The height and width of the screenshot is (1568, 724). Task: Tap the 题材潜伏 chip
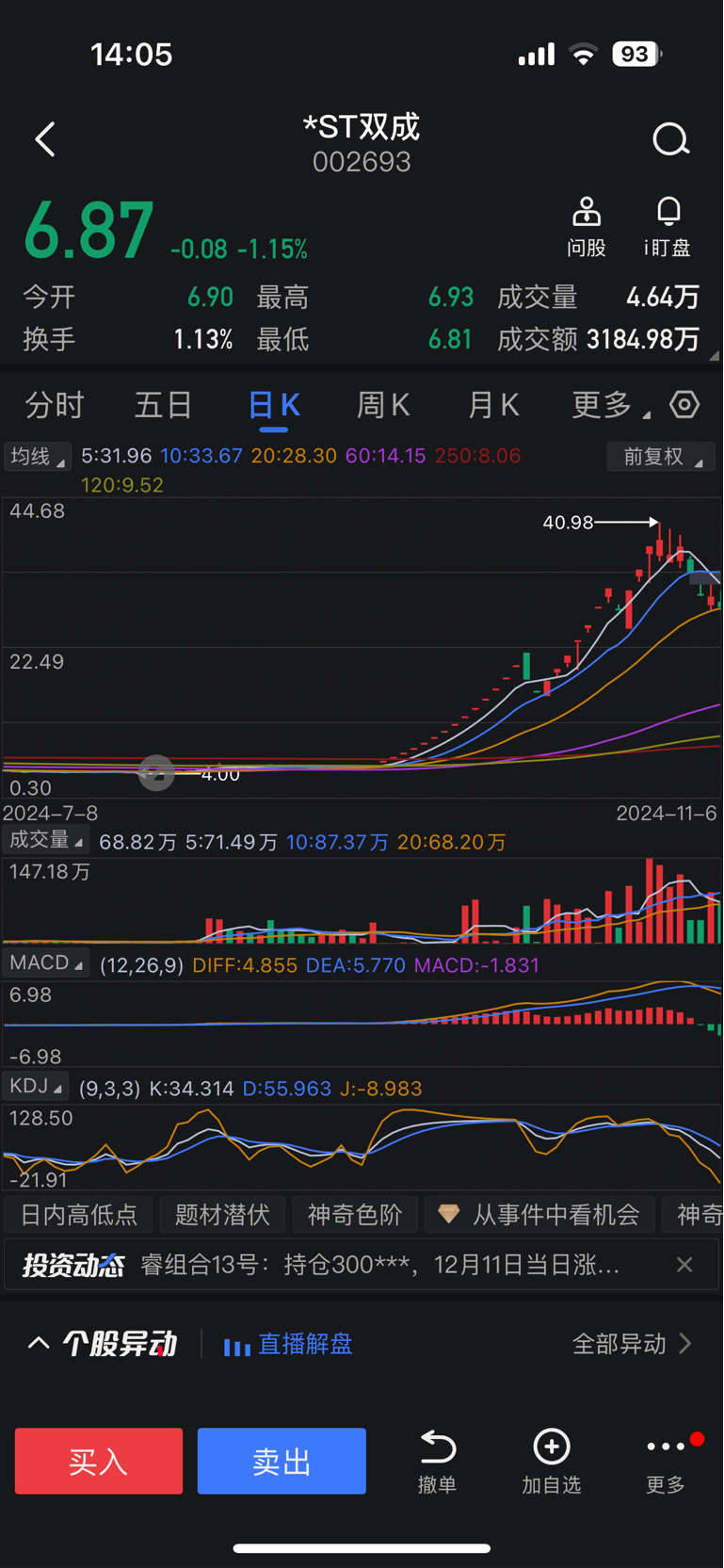tap(222, 1215)
